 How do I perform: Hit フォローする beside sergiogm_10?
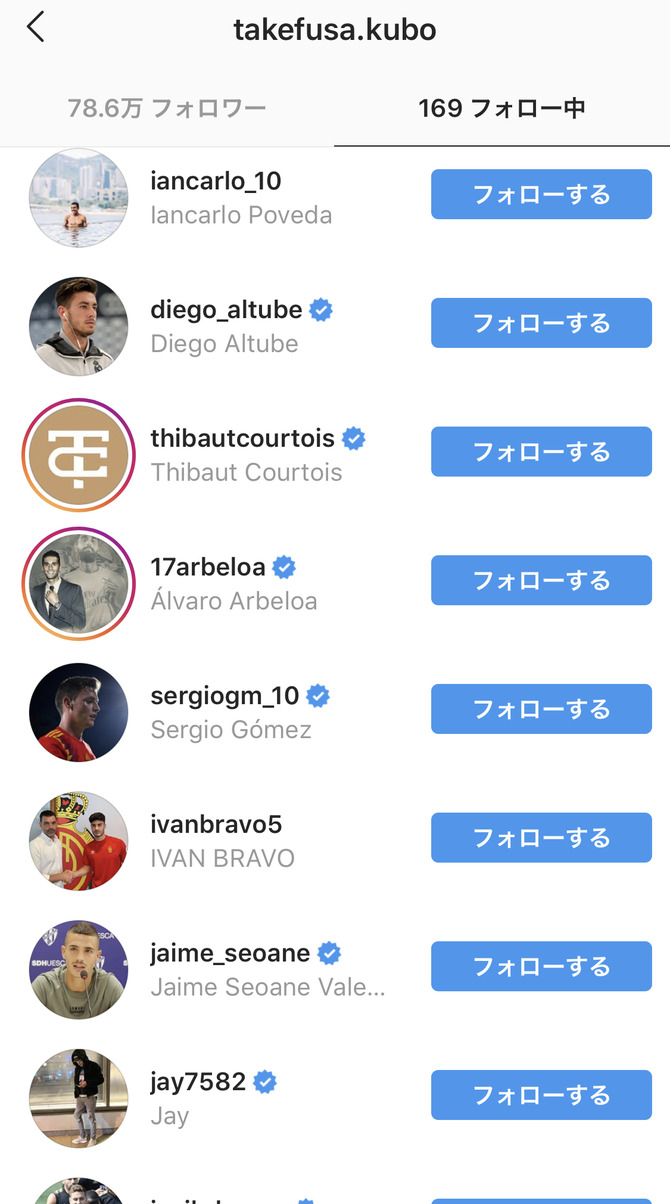[541, 709]
